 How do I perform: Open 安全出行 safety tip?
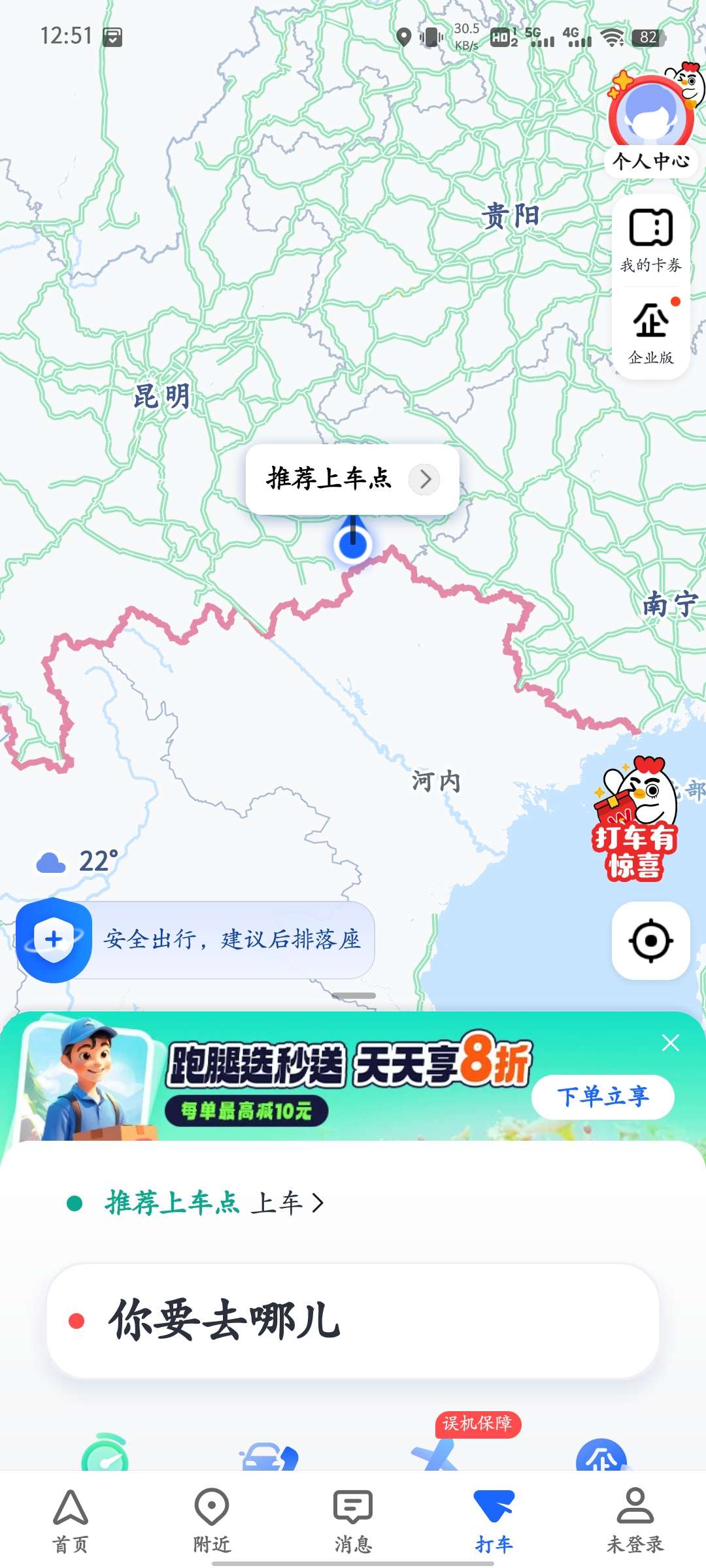tap(196, 939)
